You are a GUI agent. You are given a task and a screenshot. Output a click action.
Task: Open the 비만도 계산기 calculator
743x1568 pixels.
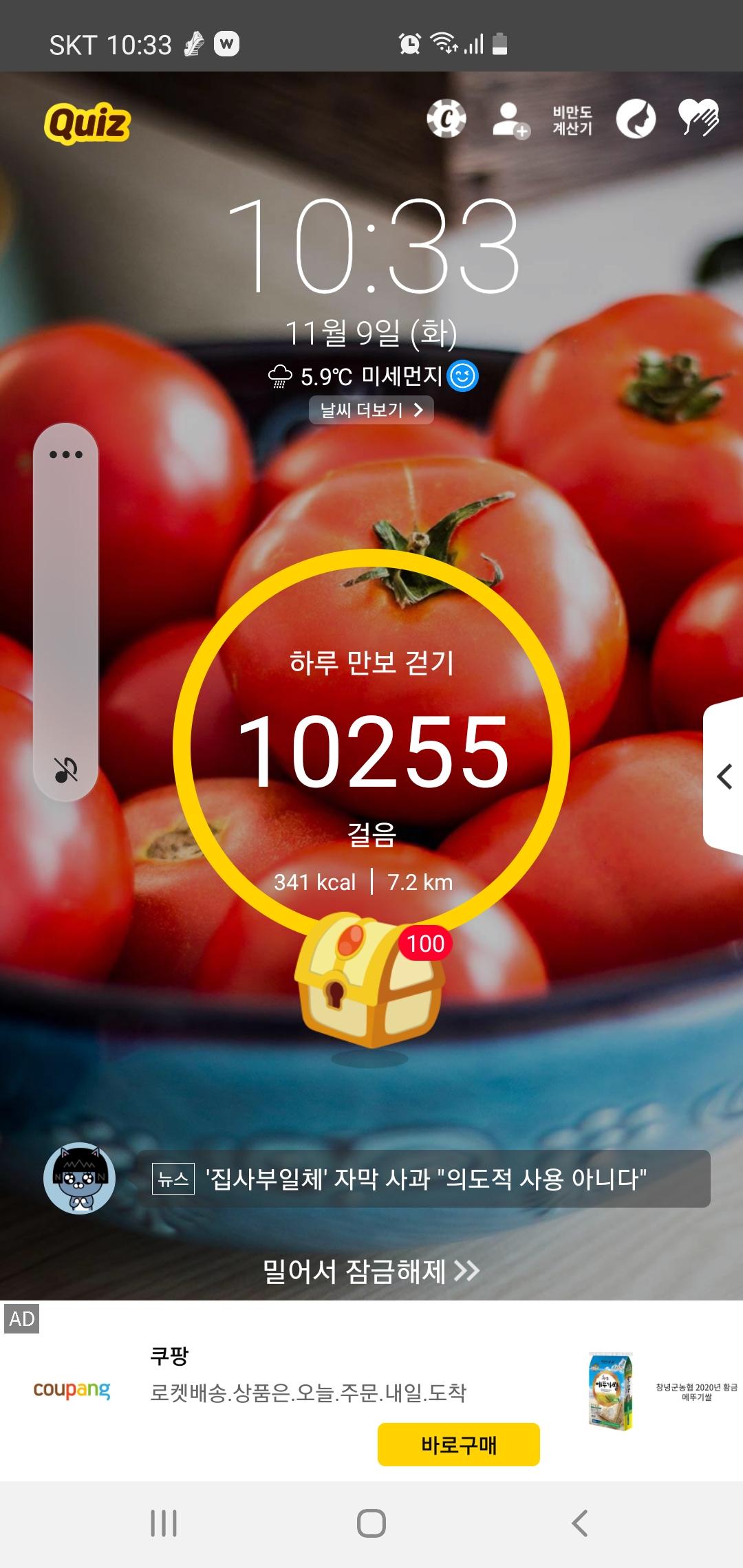coord(572,120)
